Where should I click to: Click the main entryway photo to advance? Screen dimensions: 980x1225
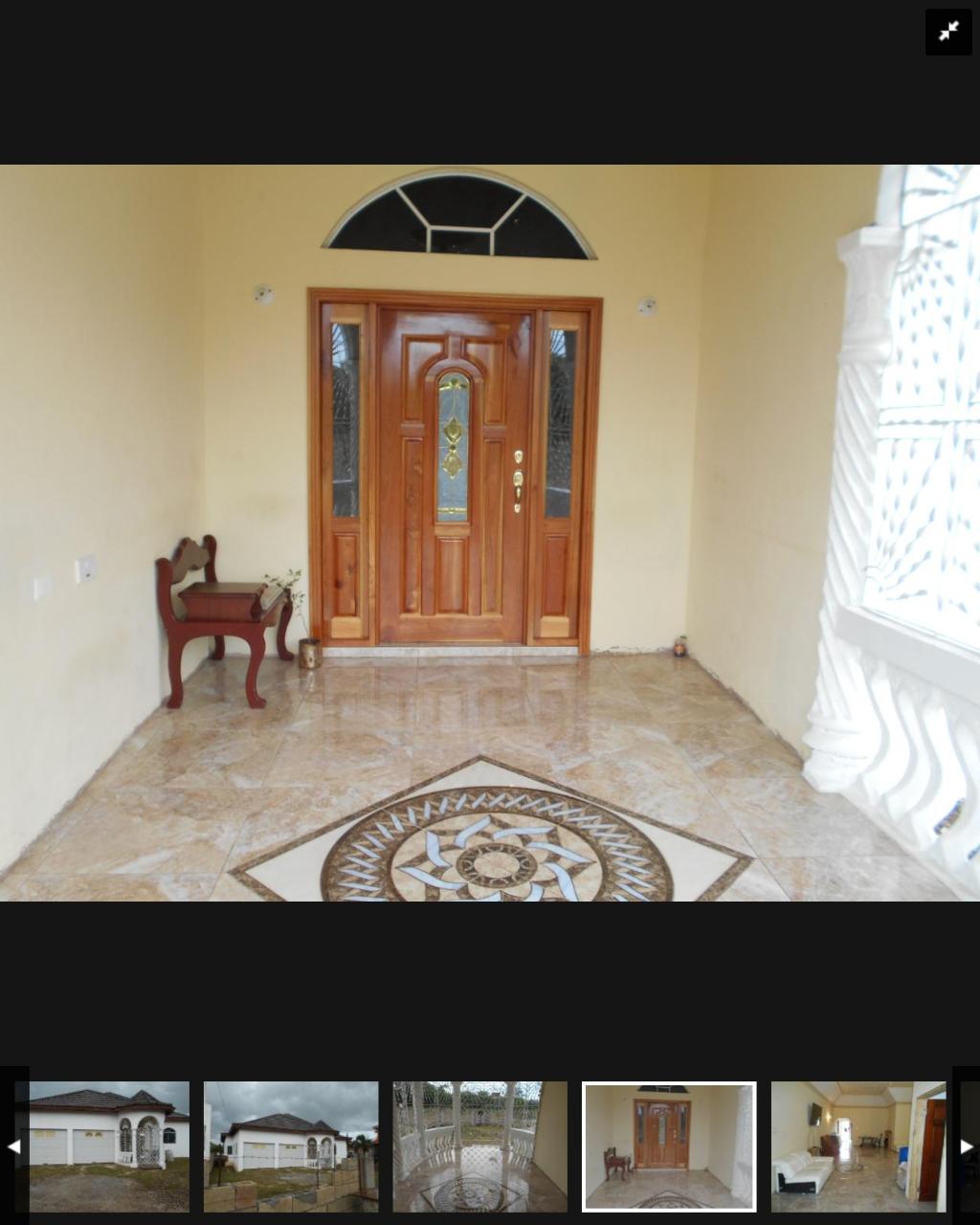[490, 532]
